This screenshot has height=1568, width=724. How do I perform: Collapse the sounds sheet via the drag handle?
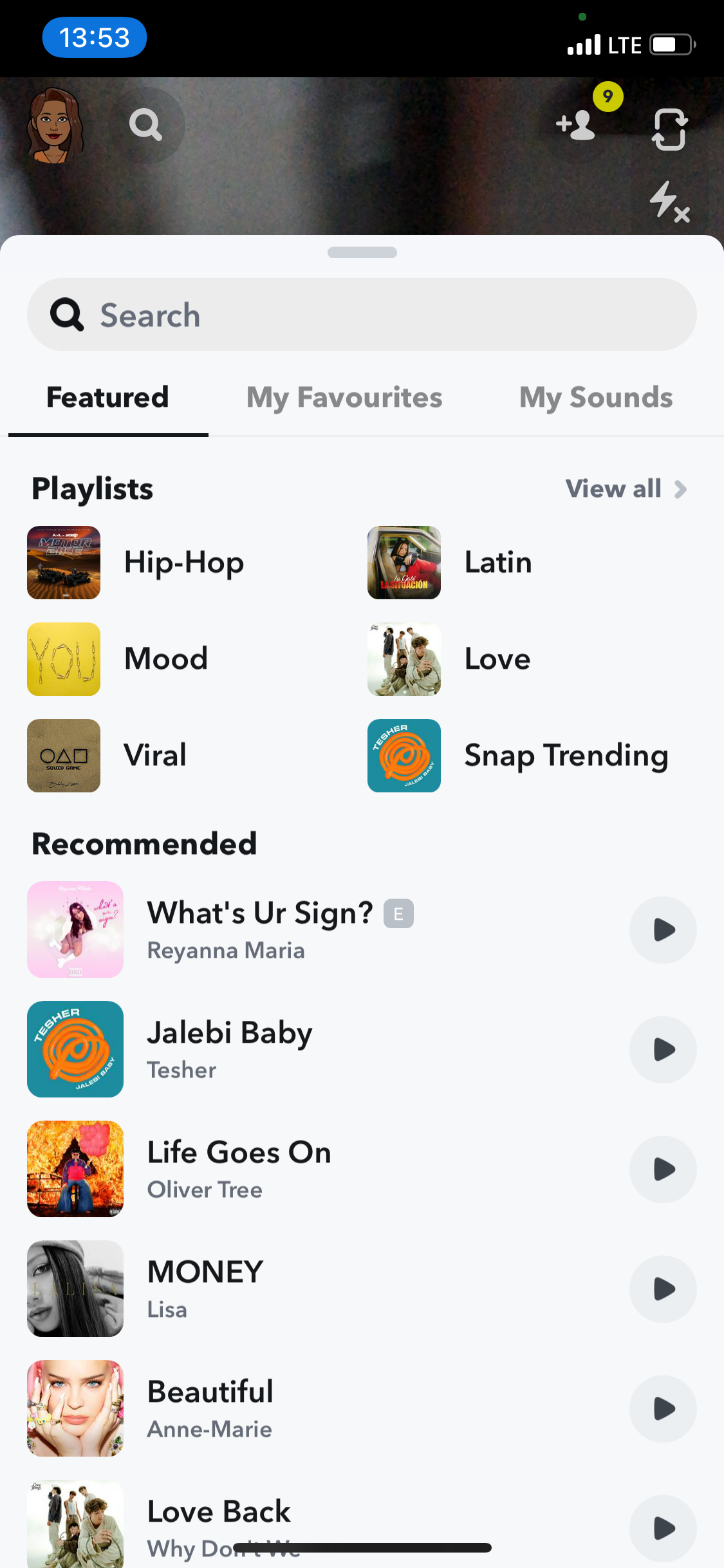coord(362,252)
